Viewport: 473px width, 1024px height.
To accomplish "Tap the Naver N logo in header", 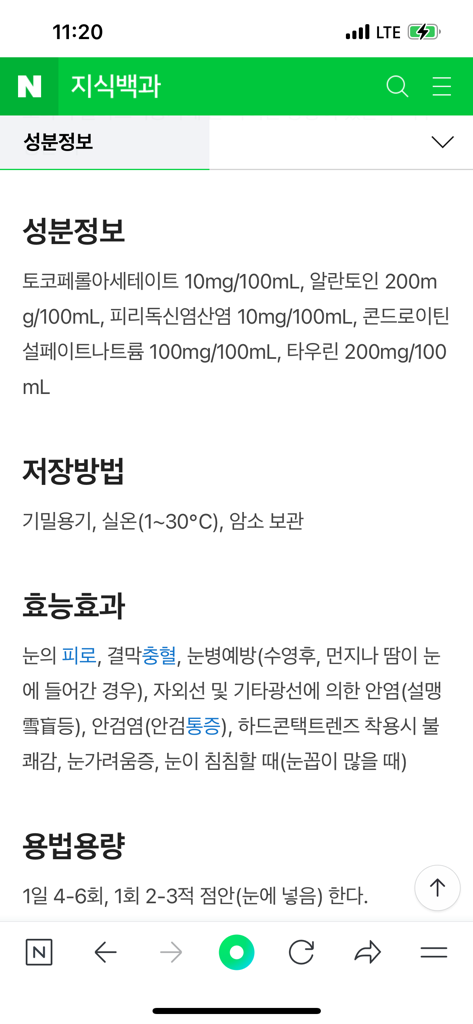I will coord(29,86).
